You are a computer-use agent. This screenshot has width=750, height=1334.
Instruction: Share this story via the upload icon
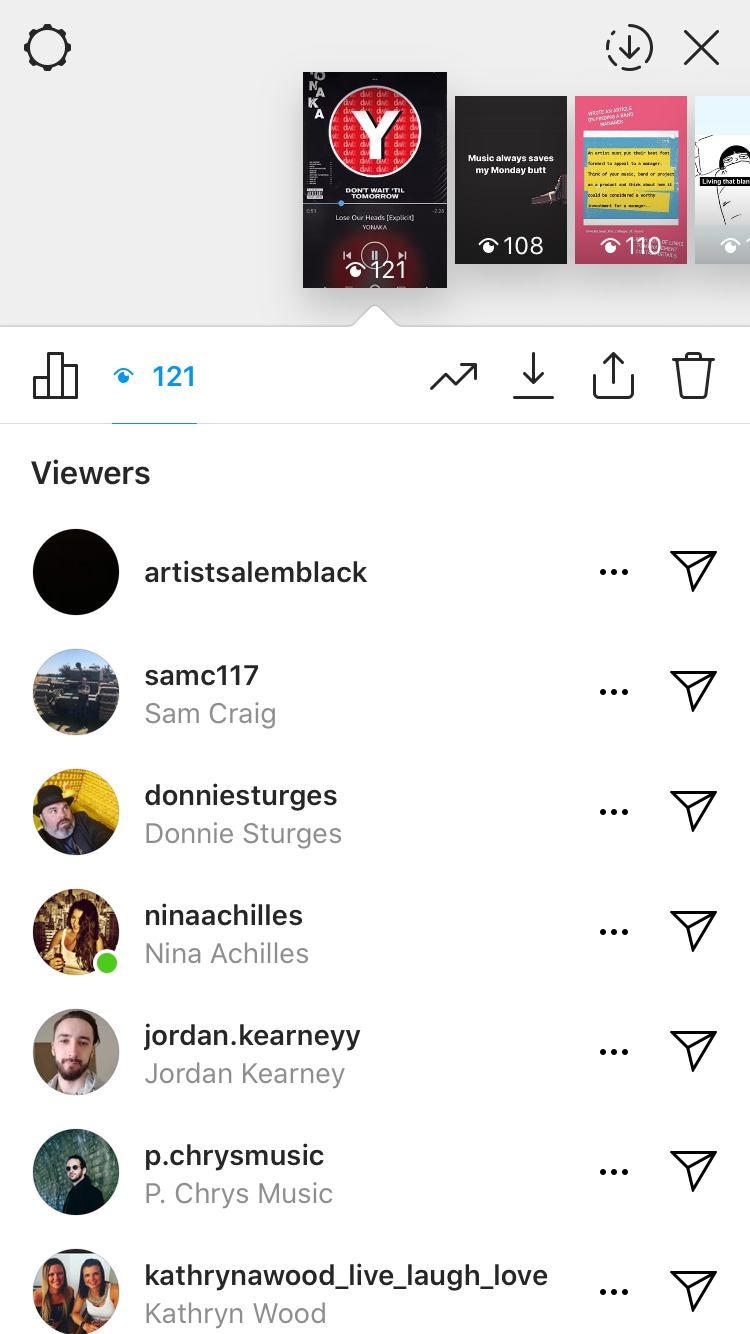pos(613,376)
